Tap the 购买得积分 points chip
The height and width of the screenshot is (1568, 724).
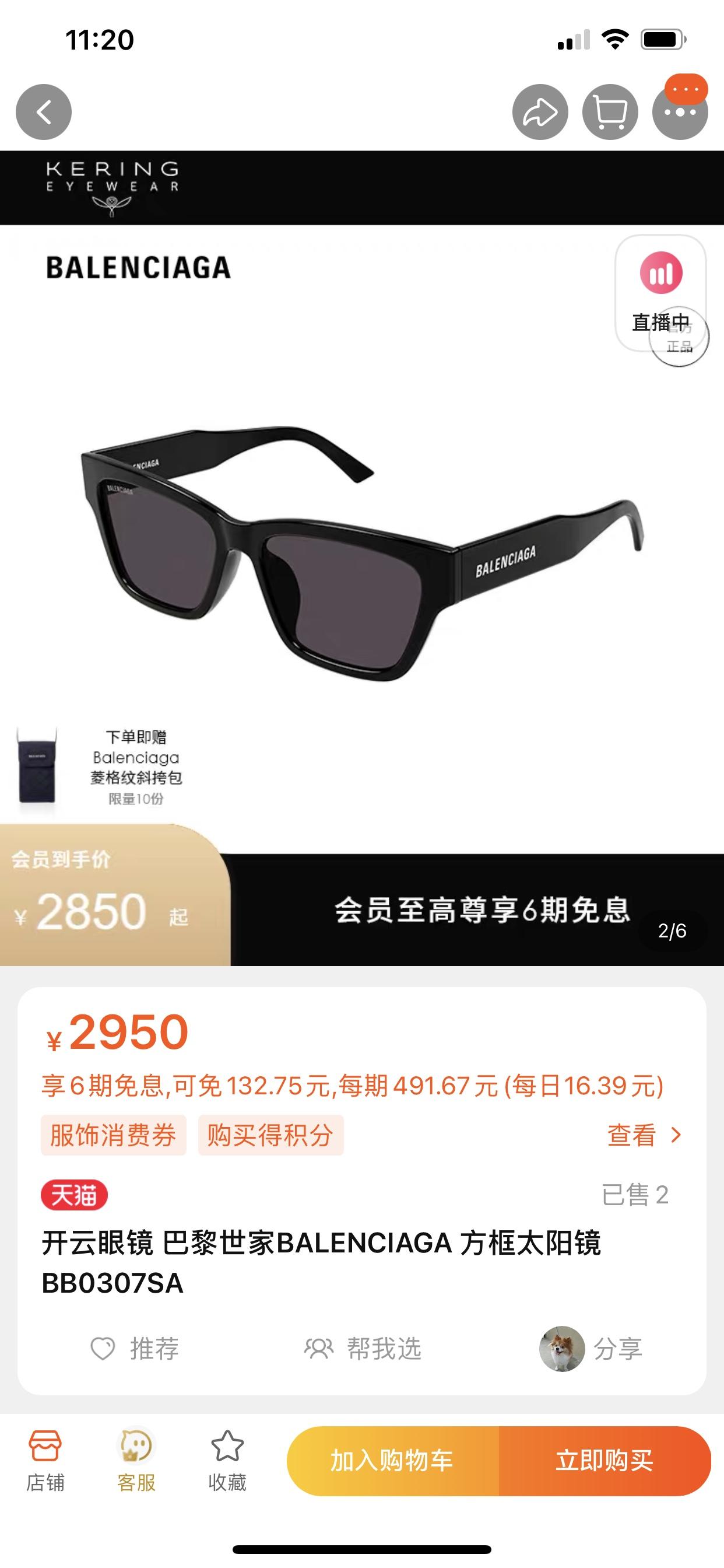[270, 1135]
